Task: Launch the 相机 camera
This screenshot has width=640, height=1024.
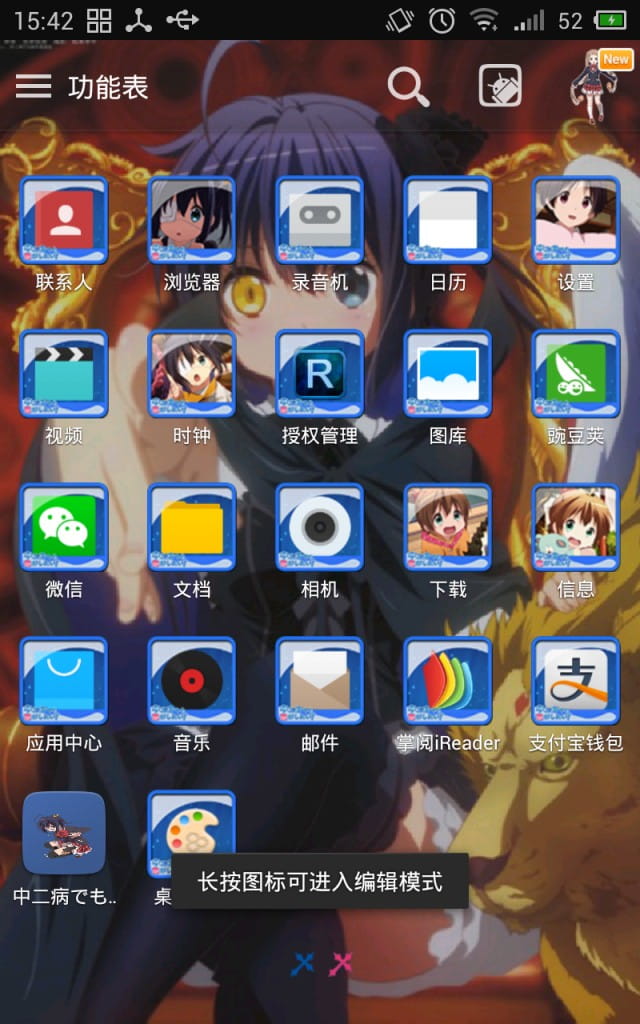Action: [320, 528]
